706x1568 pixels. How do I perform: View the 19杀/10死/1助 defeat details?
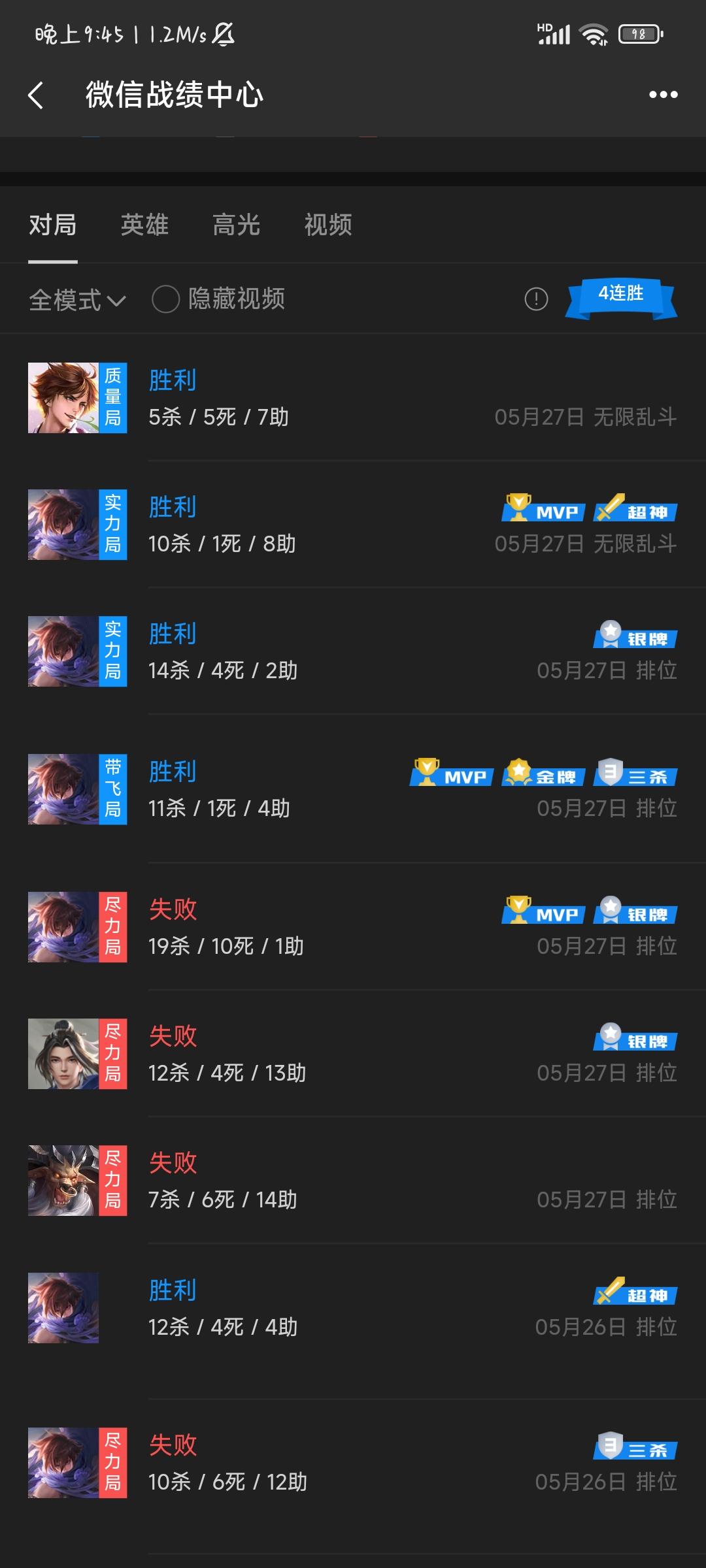(353, 927)
